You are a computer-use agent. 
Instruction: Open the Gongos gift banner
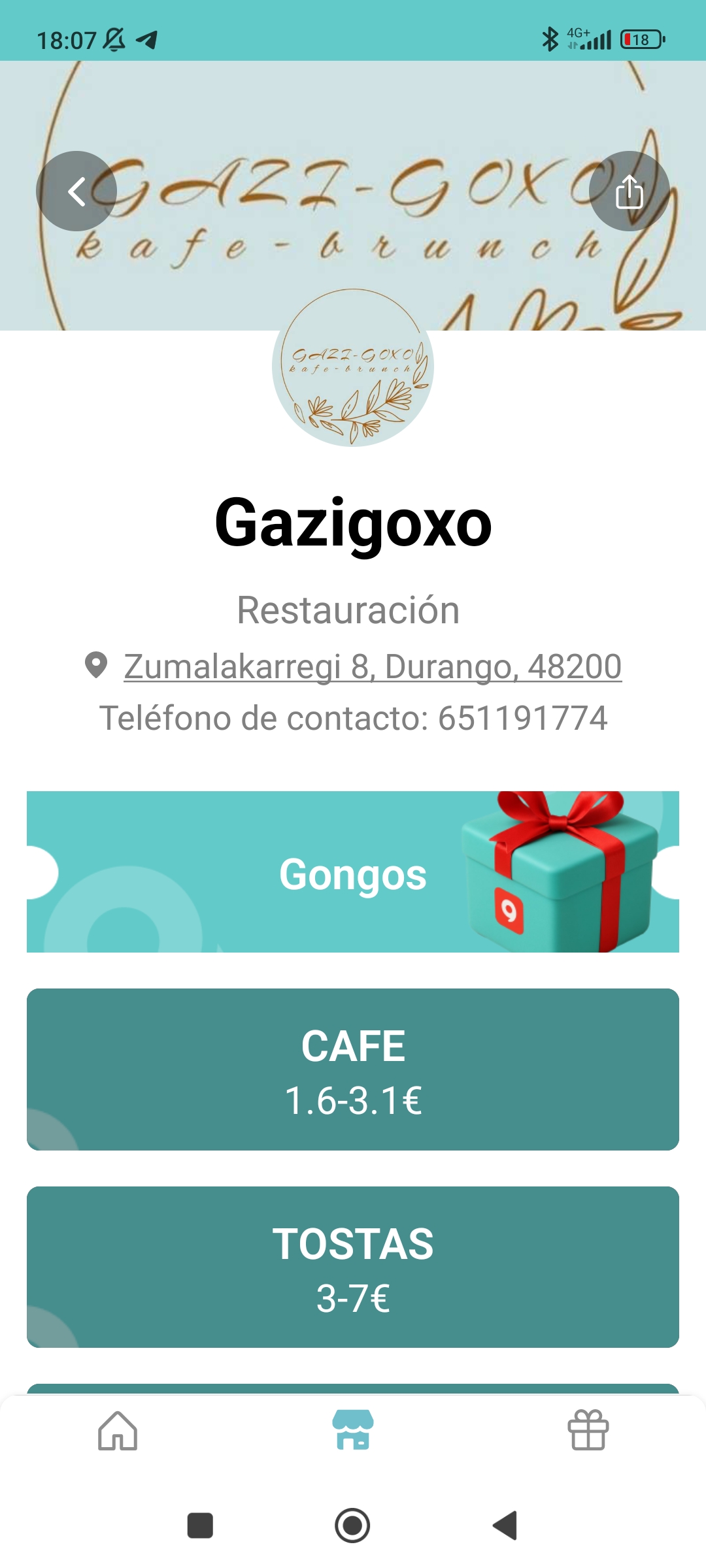pos(353,872)
